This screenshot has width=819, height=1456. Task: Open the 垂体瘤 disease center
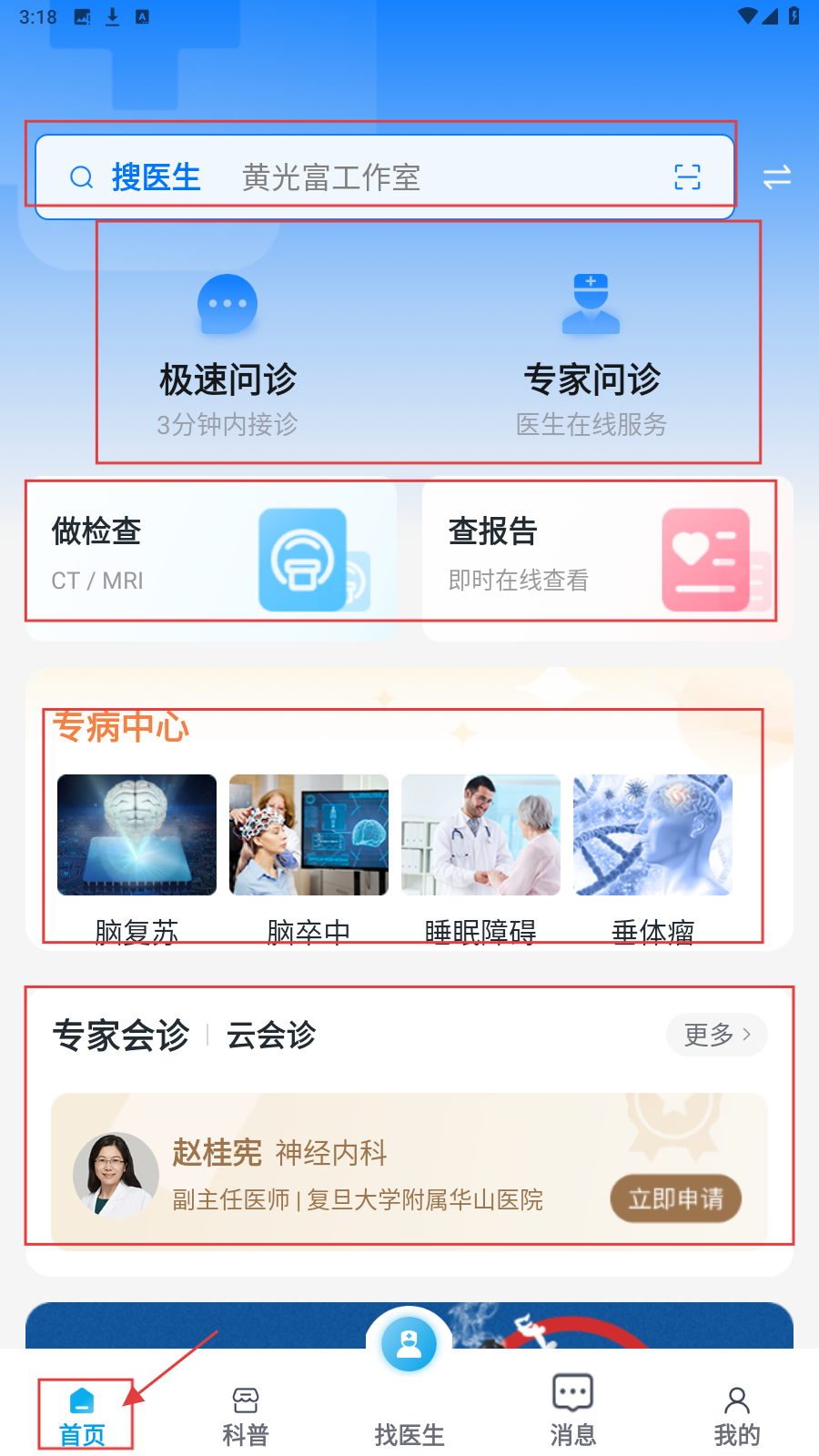coord(652,855)
